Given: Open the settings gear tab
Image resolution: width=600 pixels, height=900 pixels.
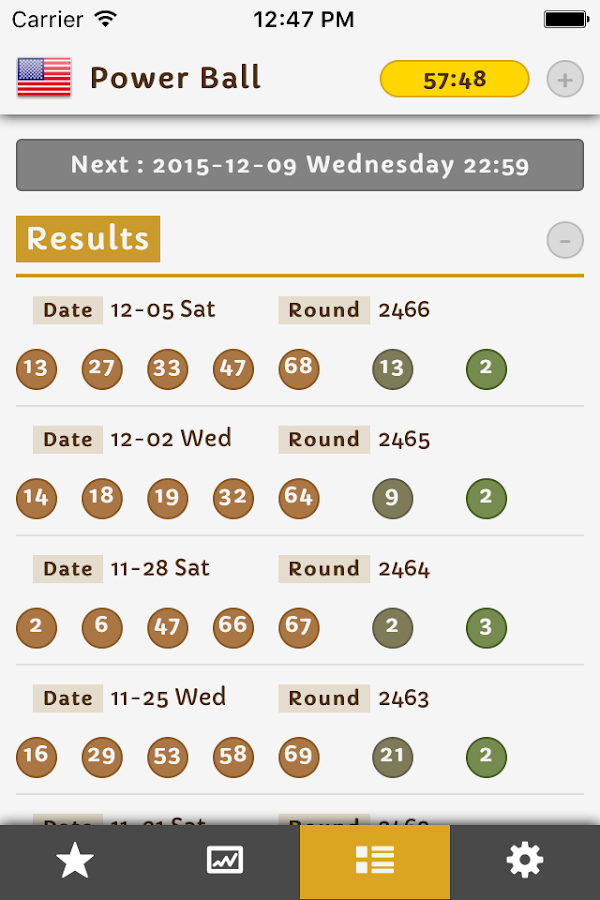Looking at the screenshot, I should tap(524, 861).
